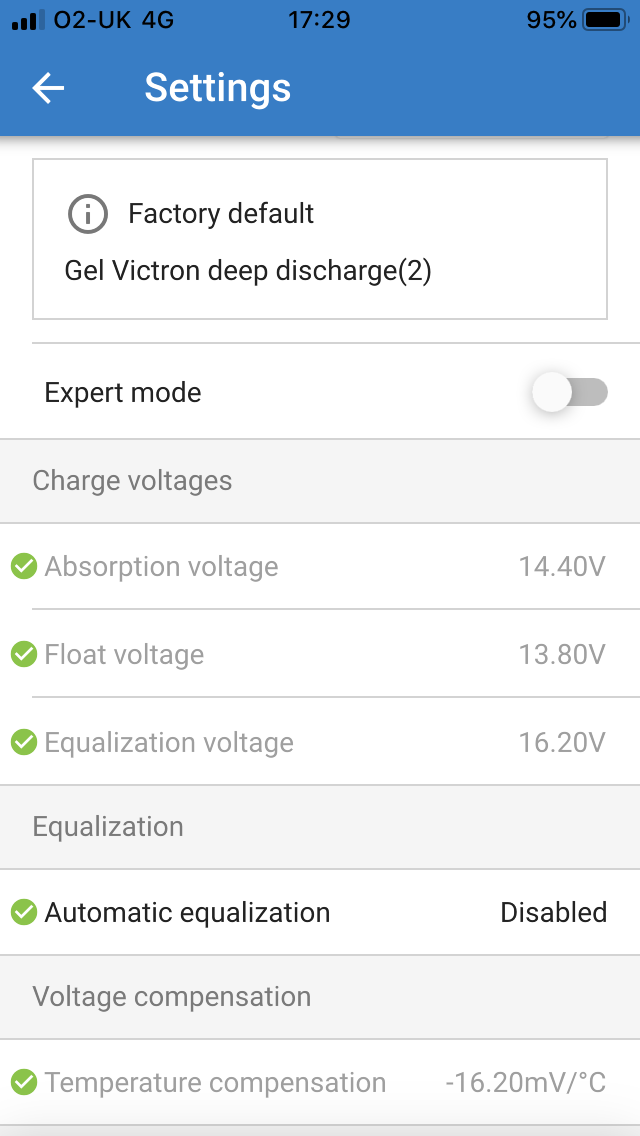Open the Temperature compensation row

[x=320, y=1082]
